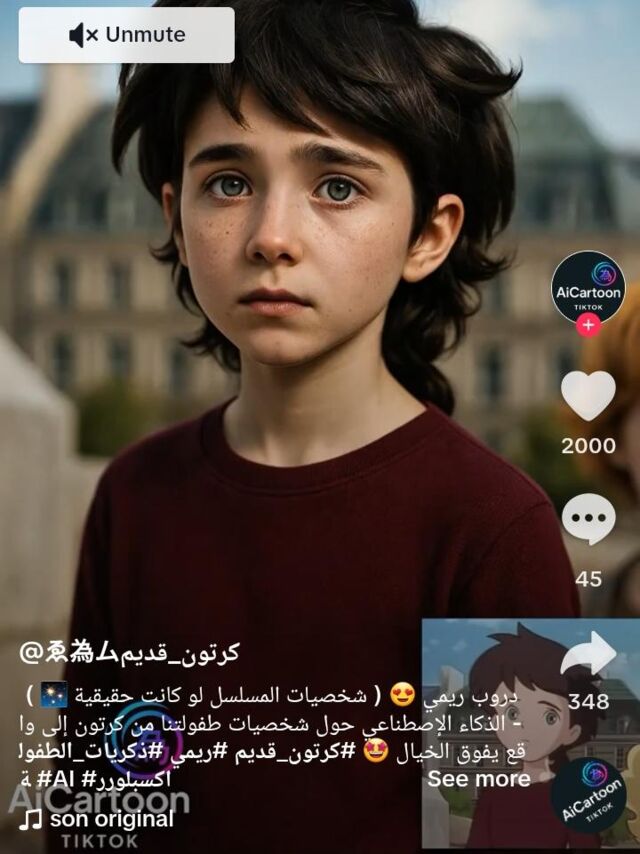Viewport: 640px width, 854px height.
Task: Unmute the video sound
Action: (127, 35)
